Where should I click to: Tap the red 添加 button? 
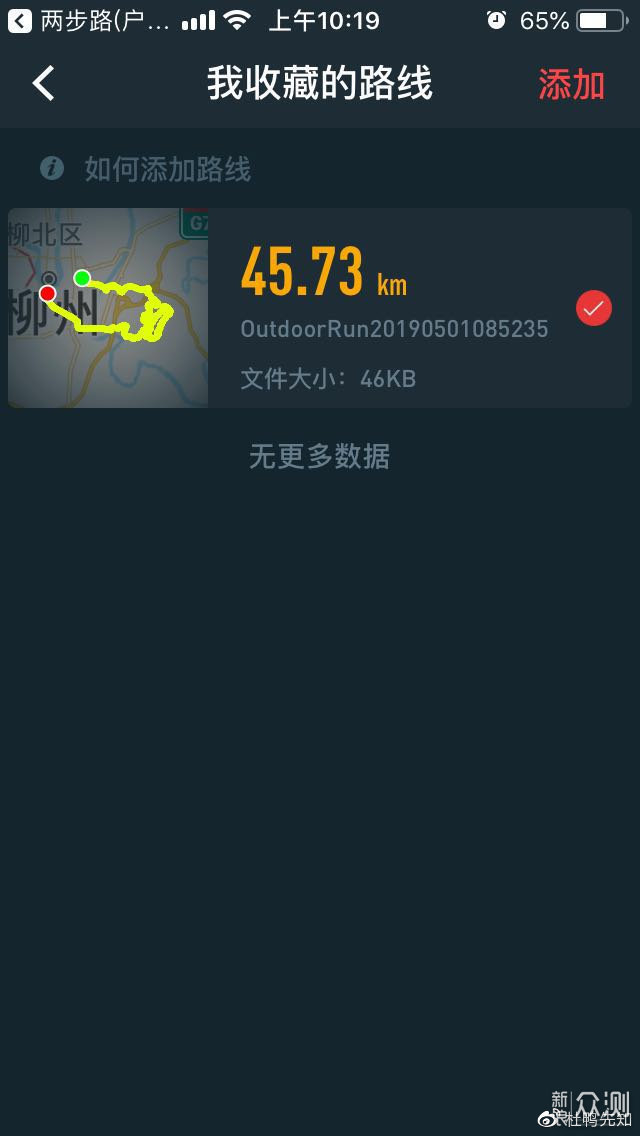pyautogui.click(x=571, y=85)
